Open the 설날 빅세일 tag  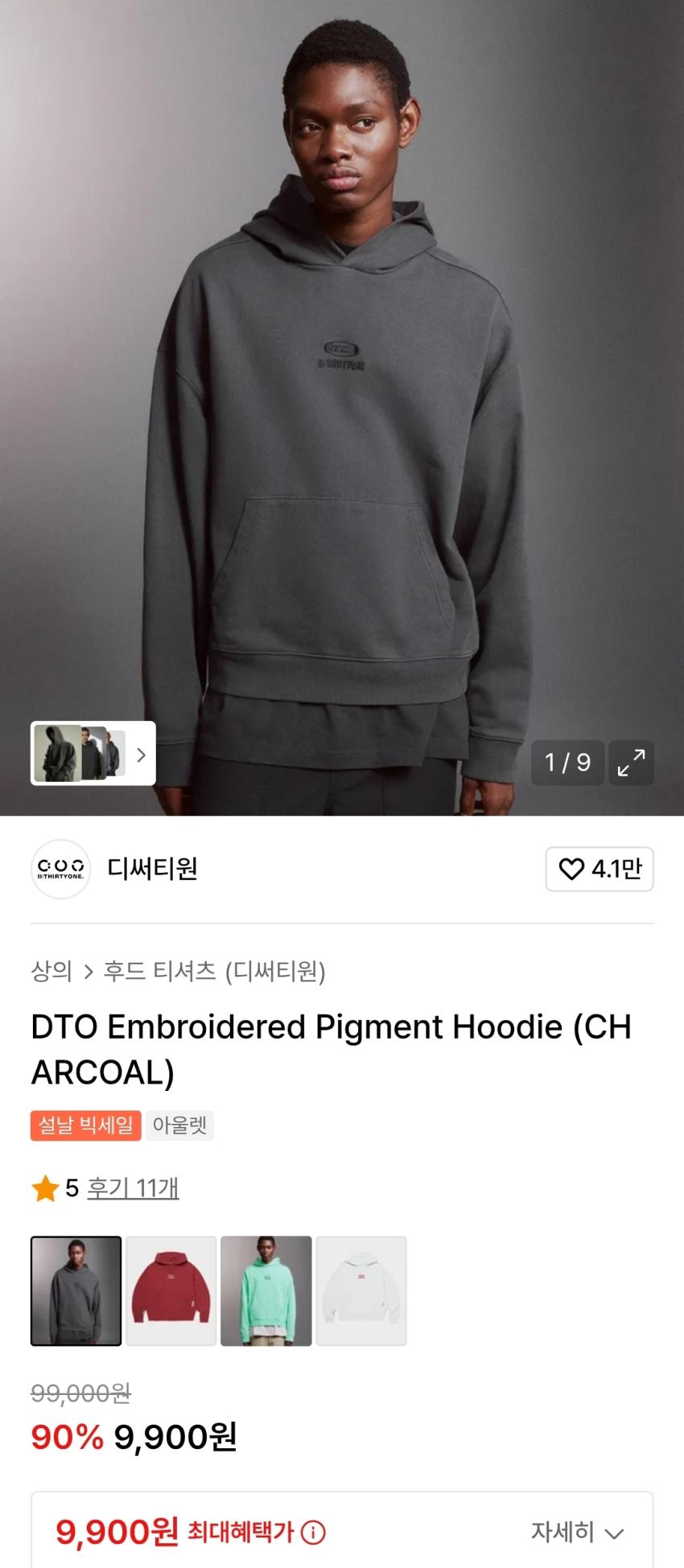tap(86, 1125)
